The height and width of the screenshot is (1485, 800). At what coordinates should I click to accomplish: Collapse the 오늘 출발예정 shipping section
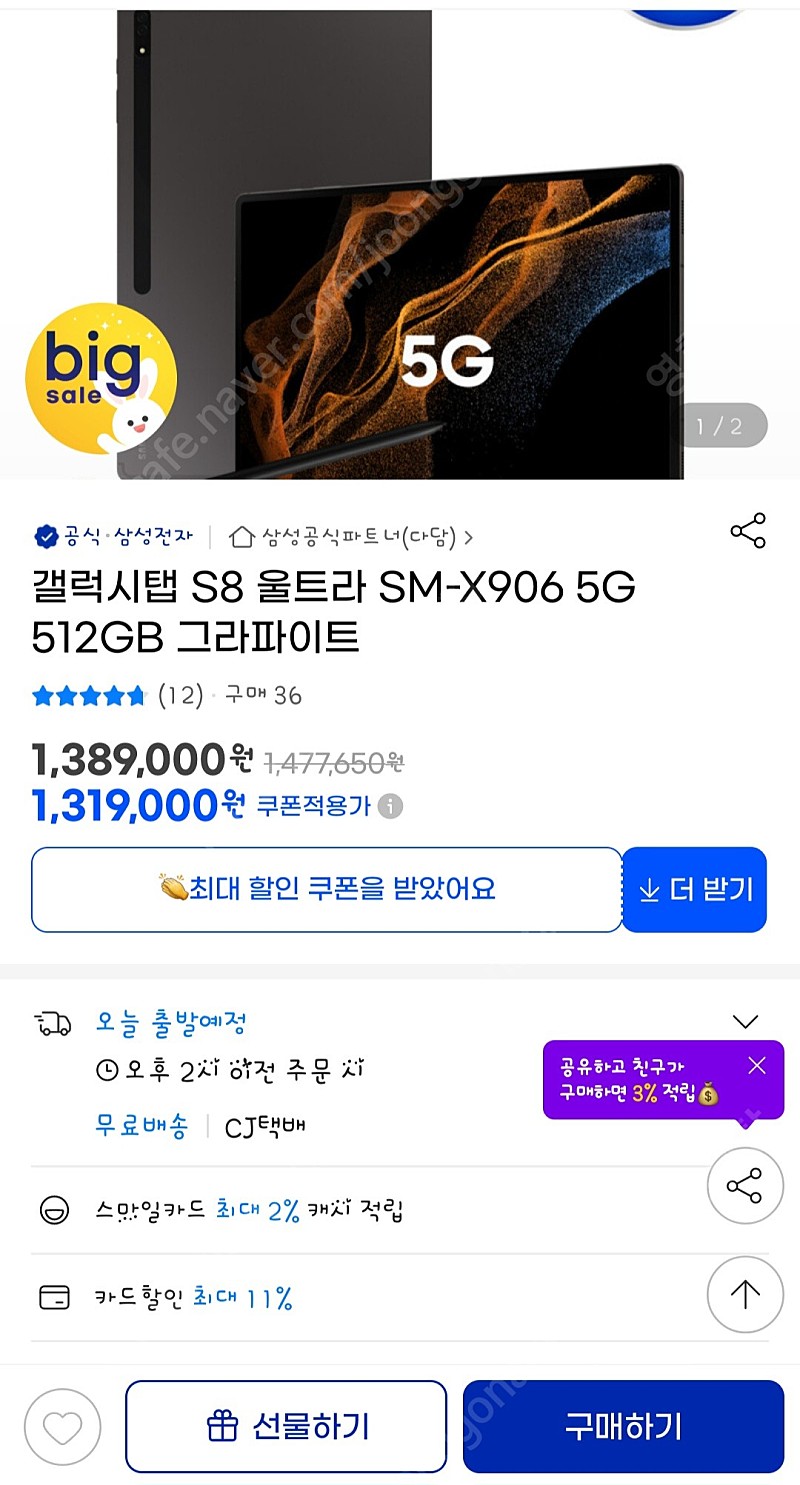745,1021
